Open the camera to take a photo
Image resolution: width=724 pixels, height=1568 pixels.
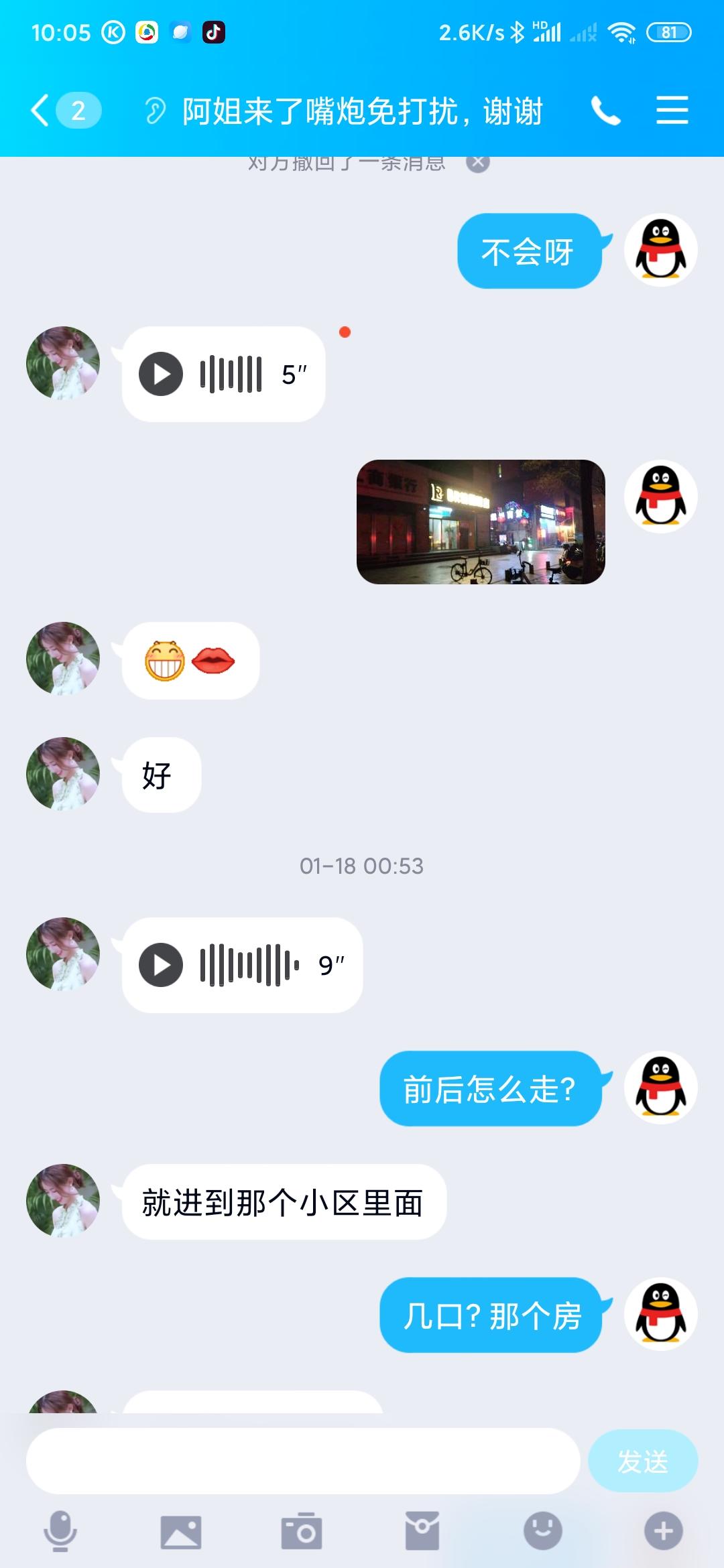coord(302,1531)
